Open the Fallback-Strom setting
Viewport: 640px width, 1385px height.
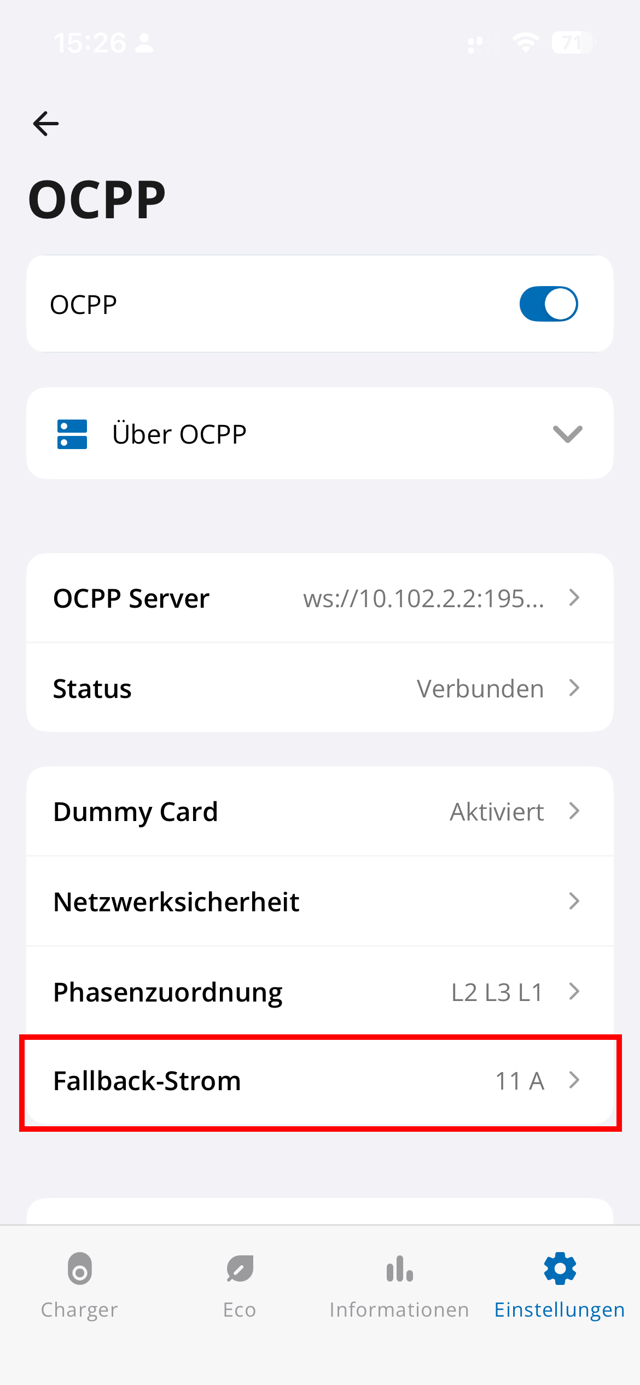320,1081
